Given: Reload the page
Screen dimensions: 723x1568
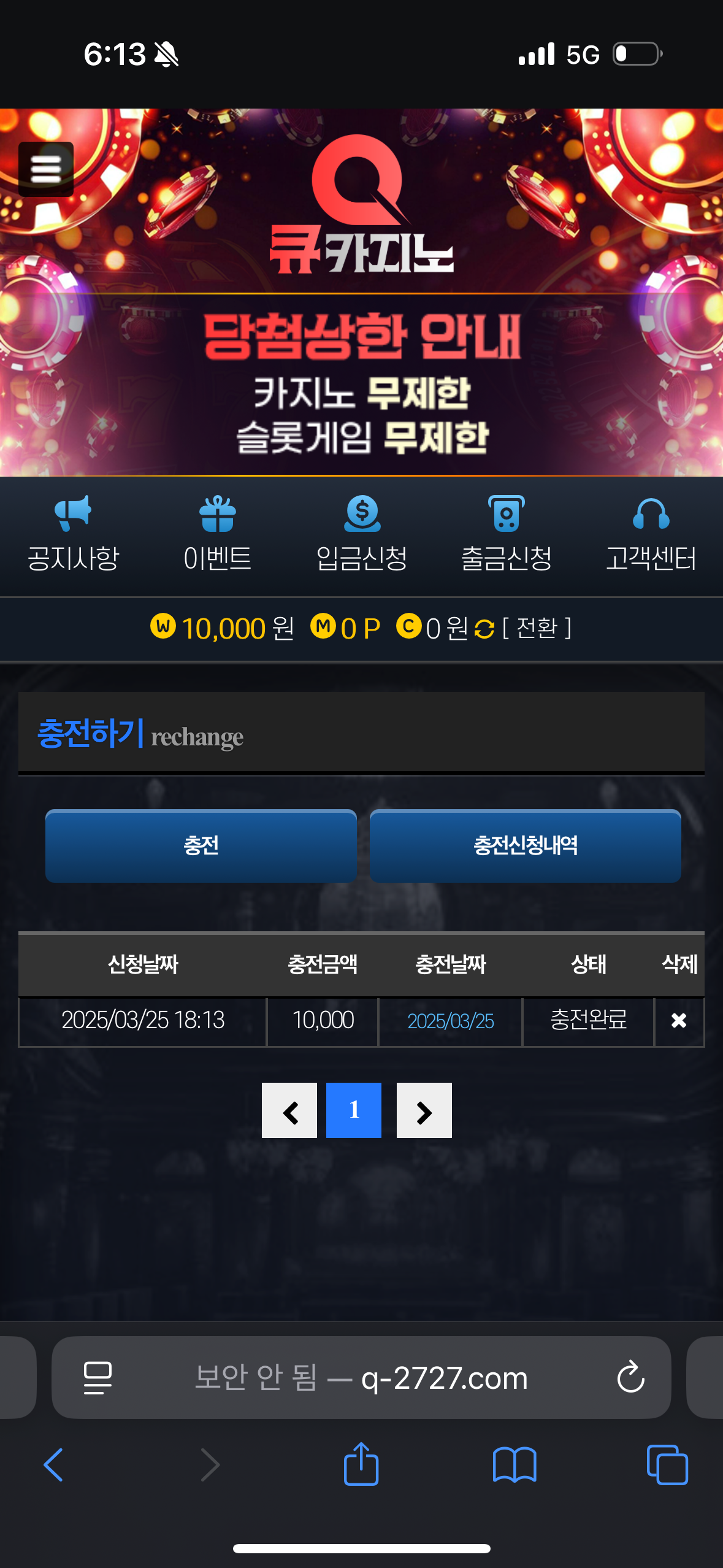Looking at the screenshot, I should (x=630, y=1378).
